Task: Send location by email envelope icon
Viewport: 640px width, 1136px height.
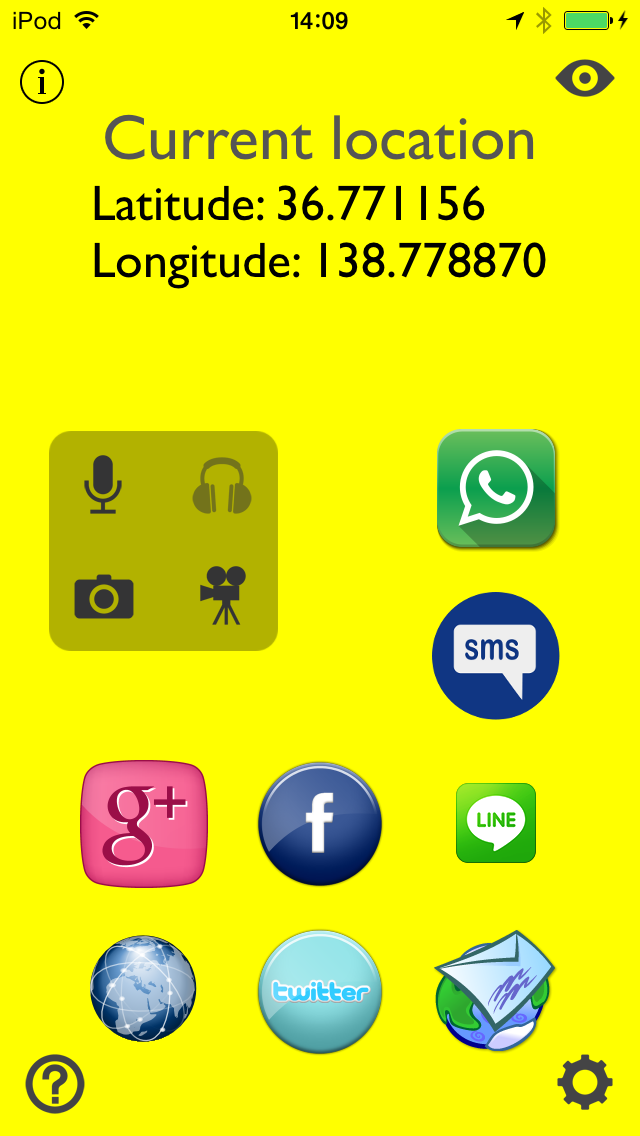Action: tap(495, 990)
